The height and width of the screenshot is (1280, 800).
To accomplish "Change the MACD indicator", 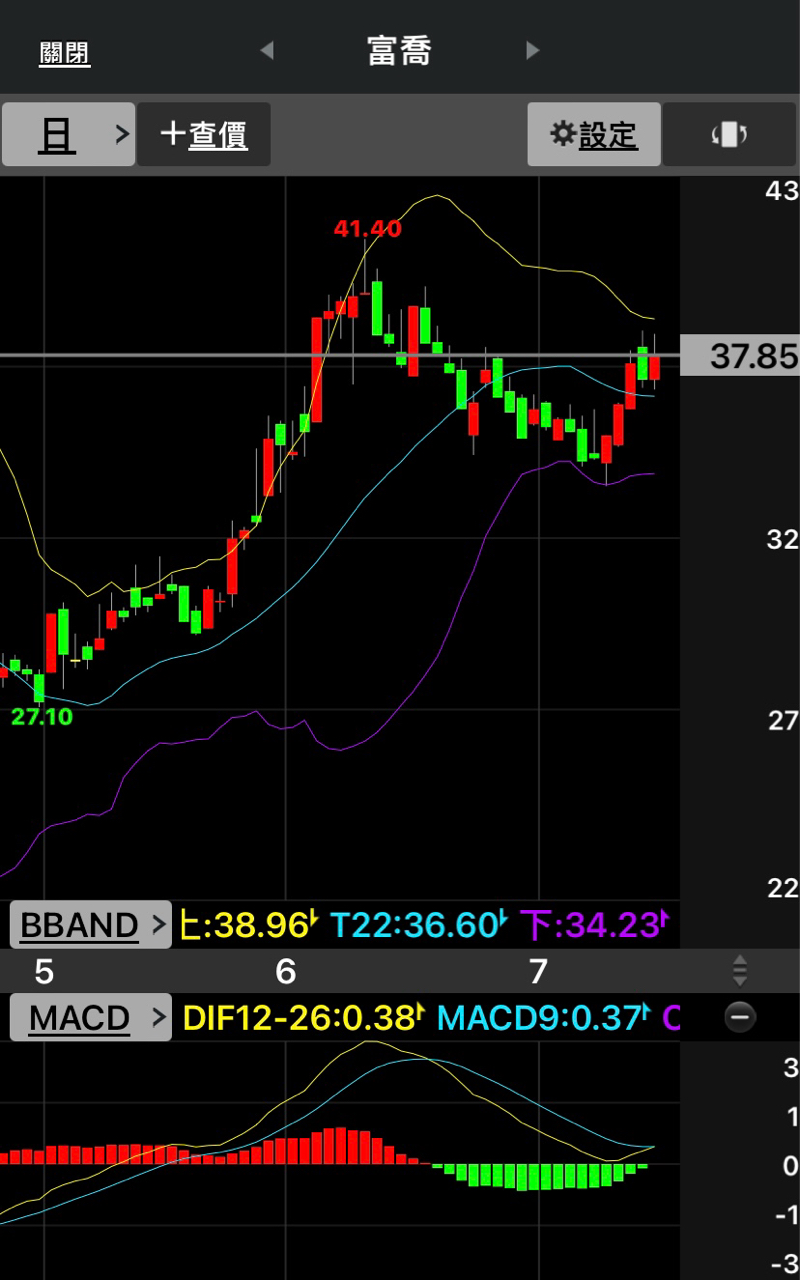I will pyautogui.click(x=91, y=1018).
